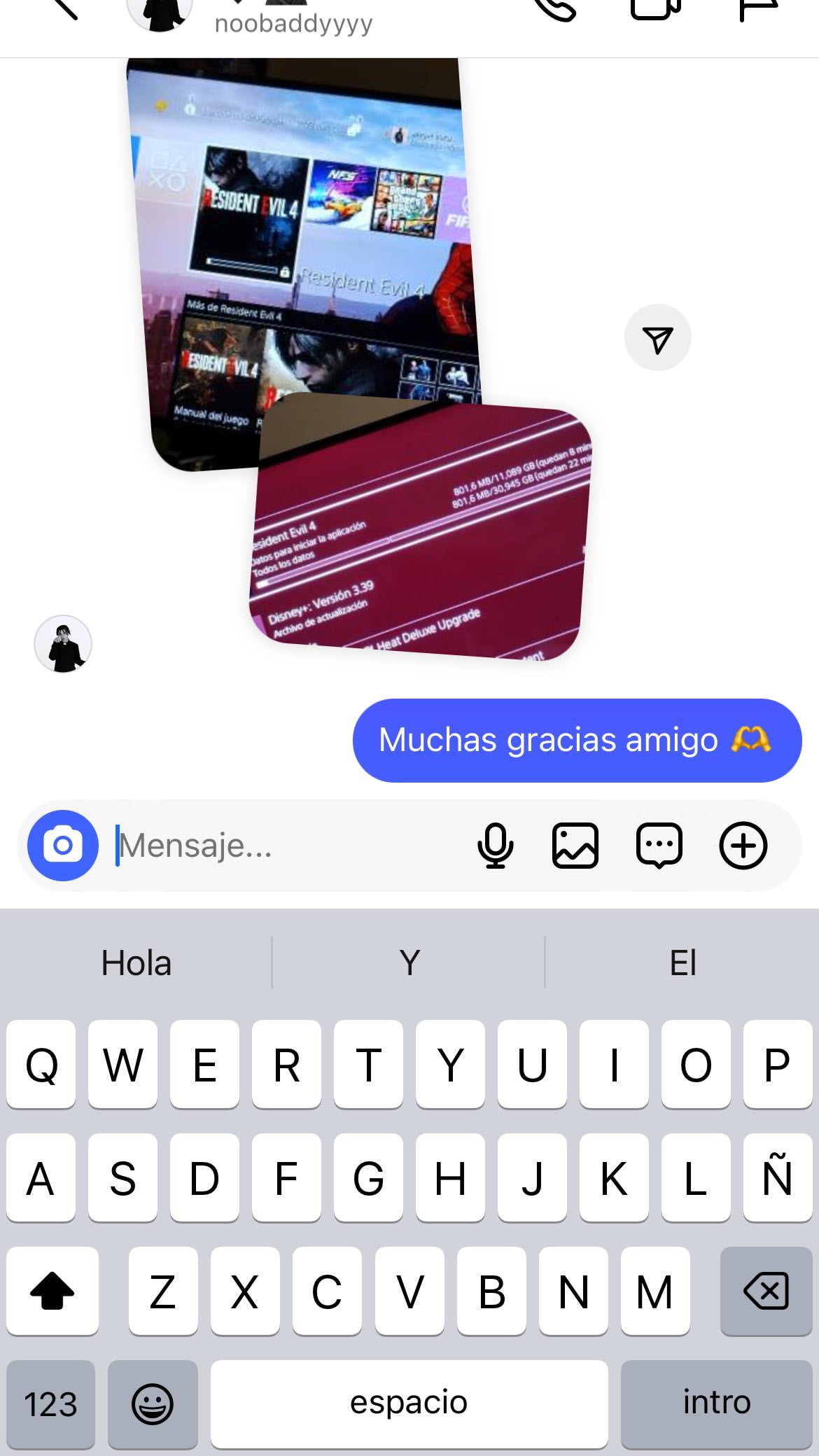This screenshot has height=1456, width=819.
Task: Open the emoji keyboard
Action: click(153, 1404)
